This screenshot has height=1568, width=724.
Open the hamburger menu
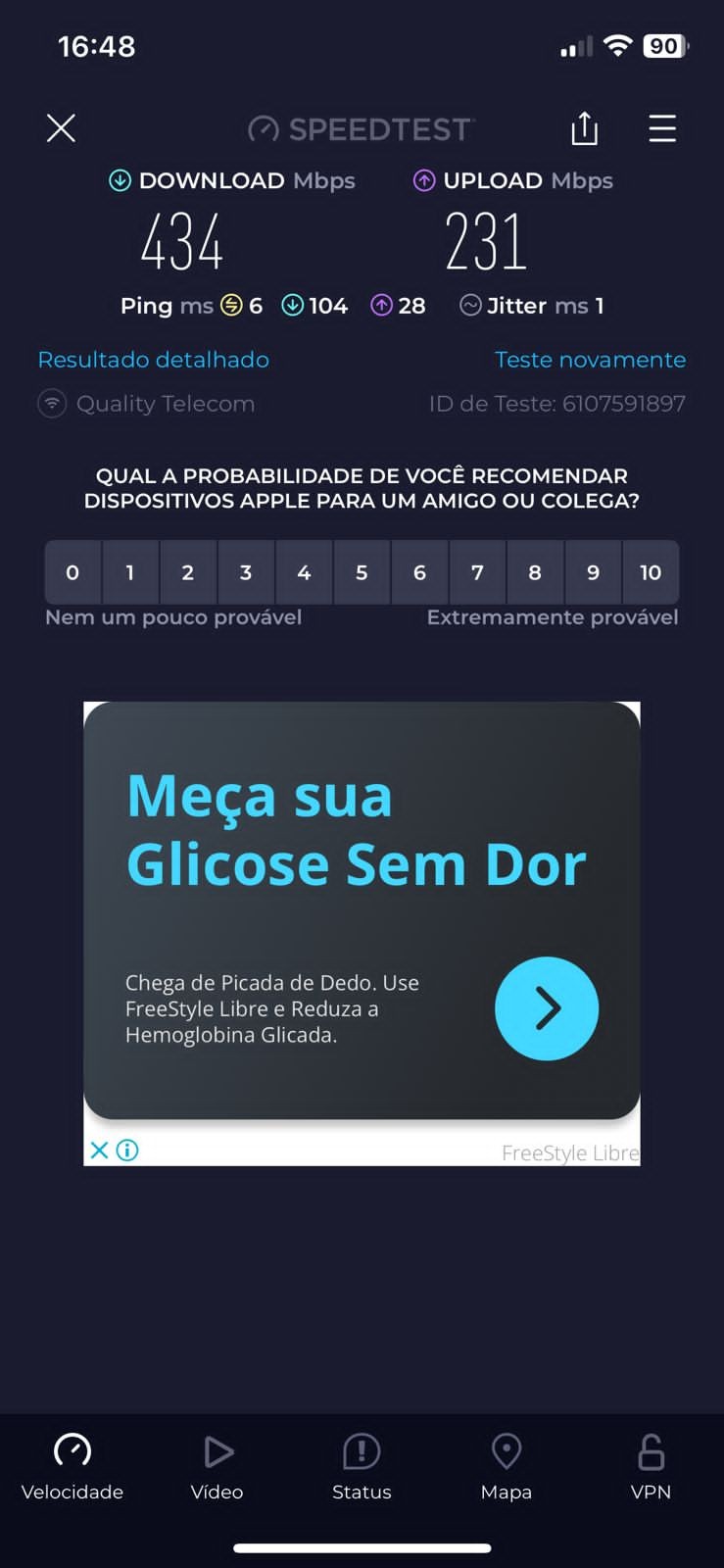[x=662, y=128]
